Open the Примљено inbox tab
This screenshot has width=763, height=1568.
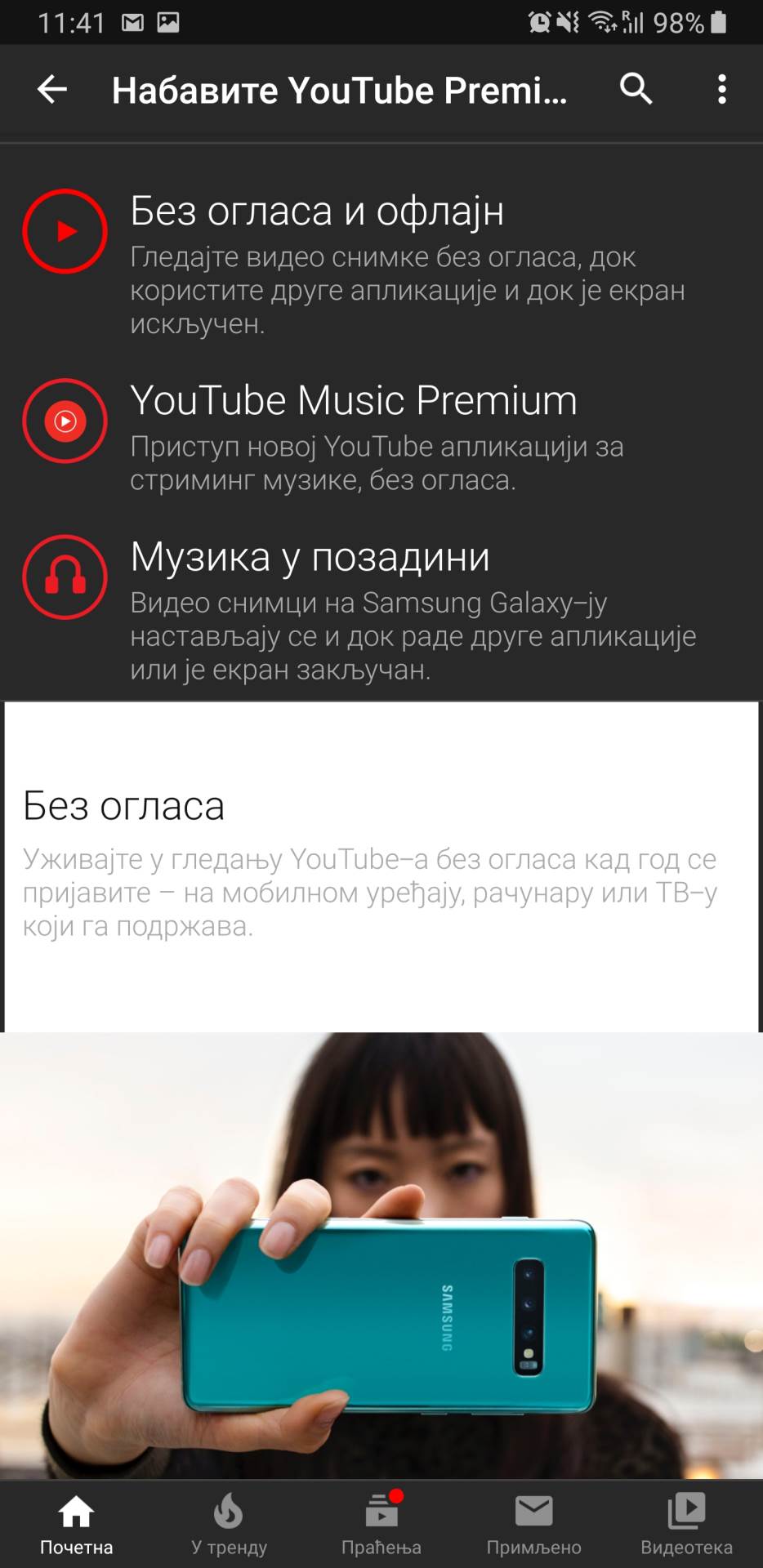click(533, 1524)
